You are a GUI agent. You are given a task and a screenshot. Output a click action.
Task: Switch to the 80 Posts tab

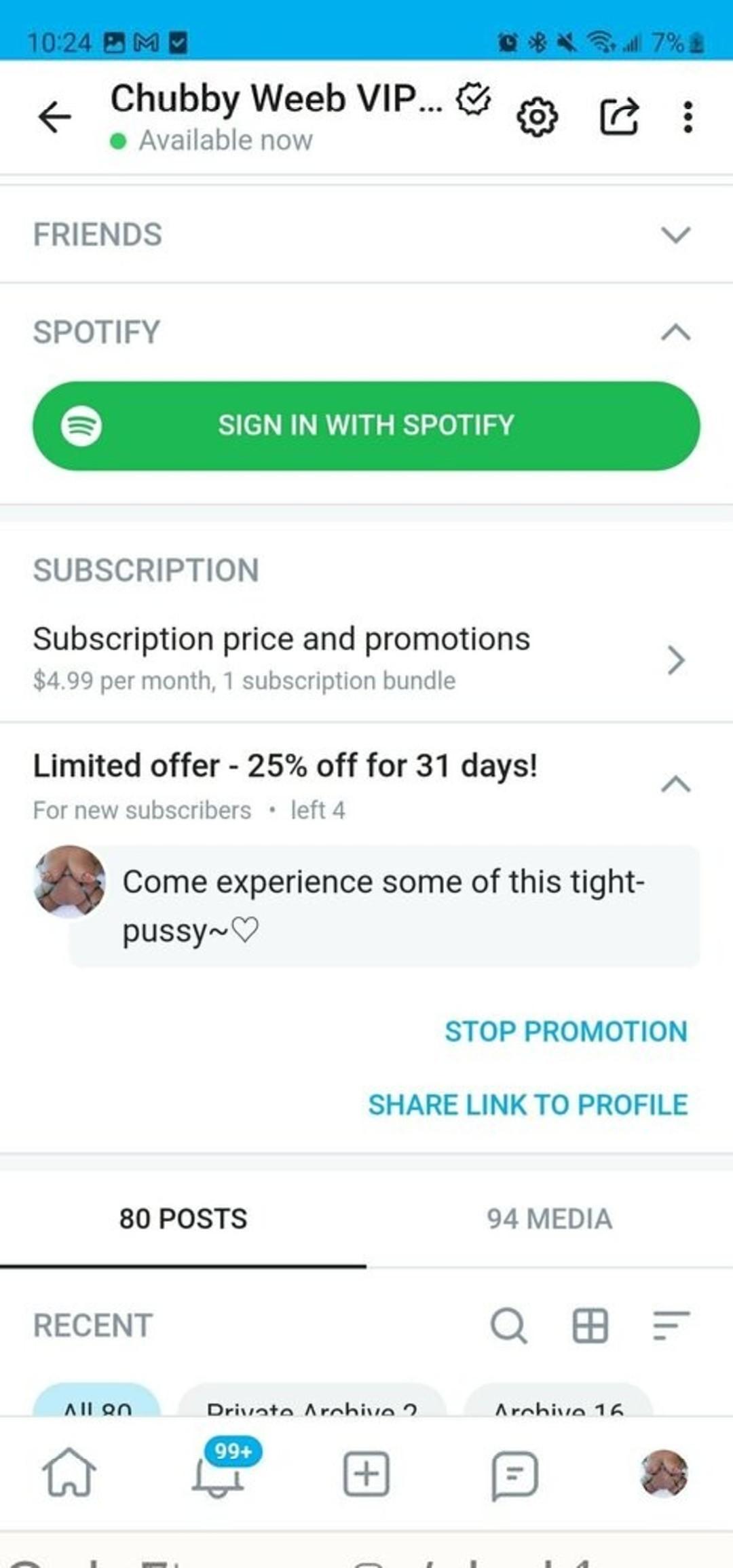[183, 1219]
